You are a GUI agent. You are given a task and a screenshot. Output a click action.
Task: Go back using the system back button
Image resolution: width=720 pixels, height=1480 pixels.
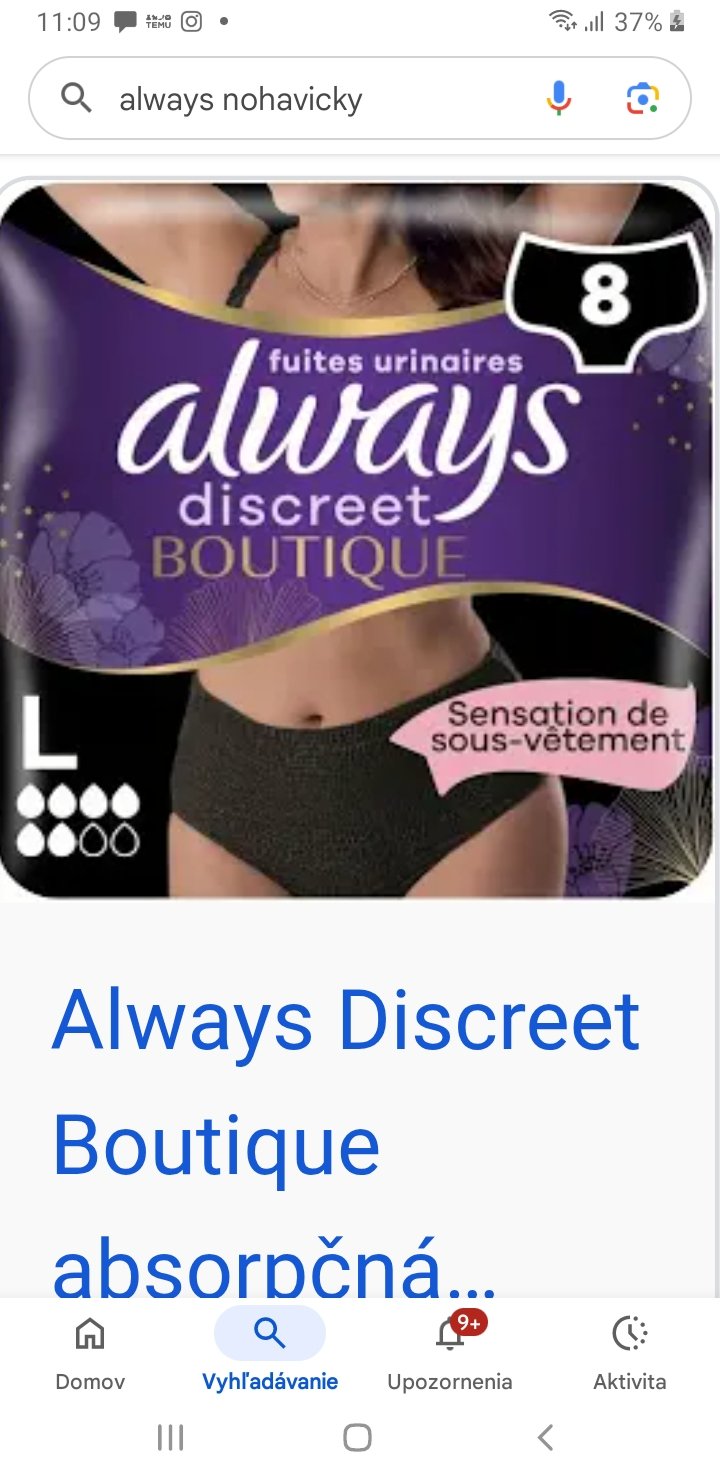click(545, 1438)
